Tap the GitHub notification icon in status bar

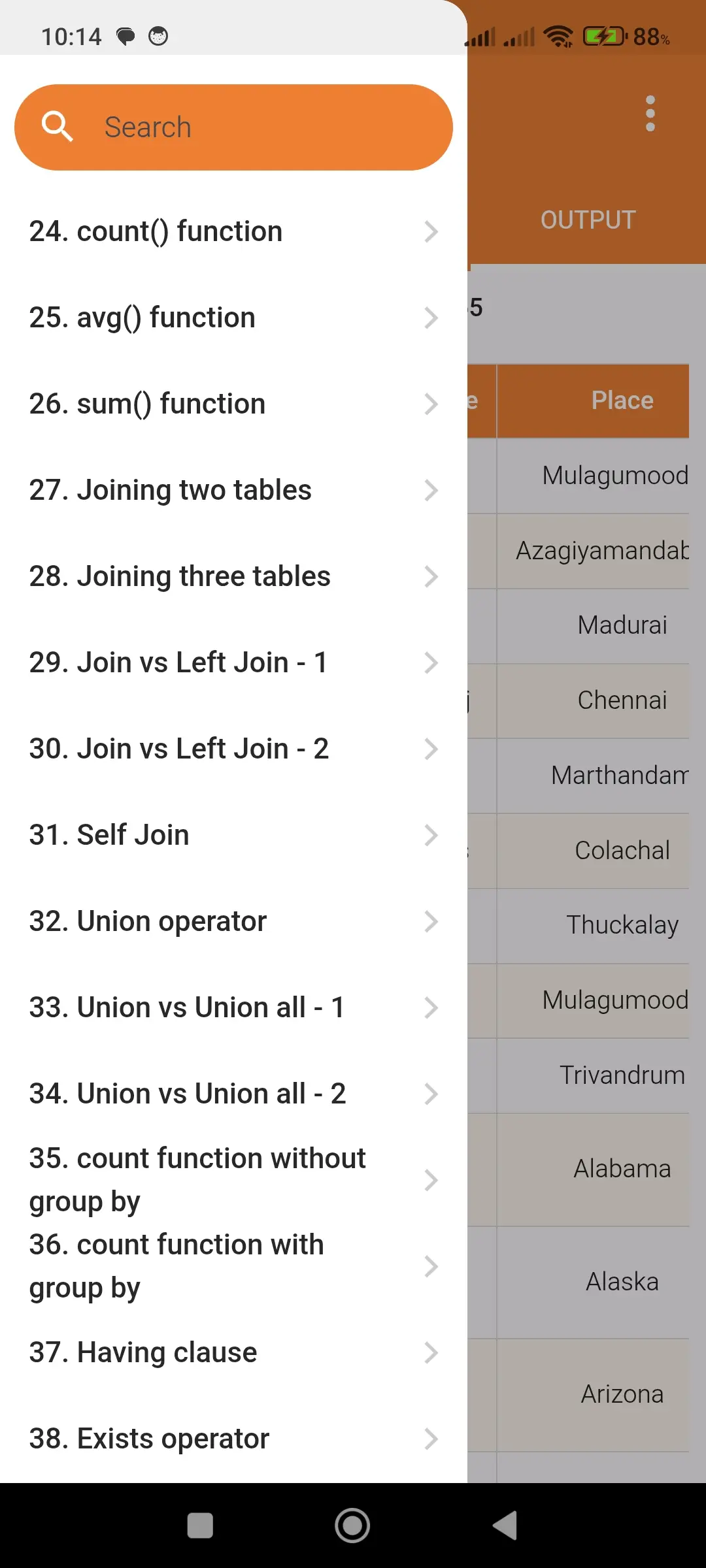point(159,36)
